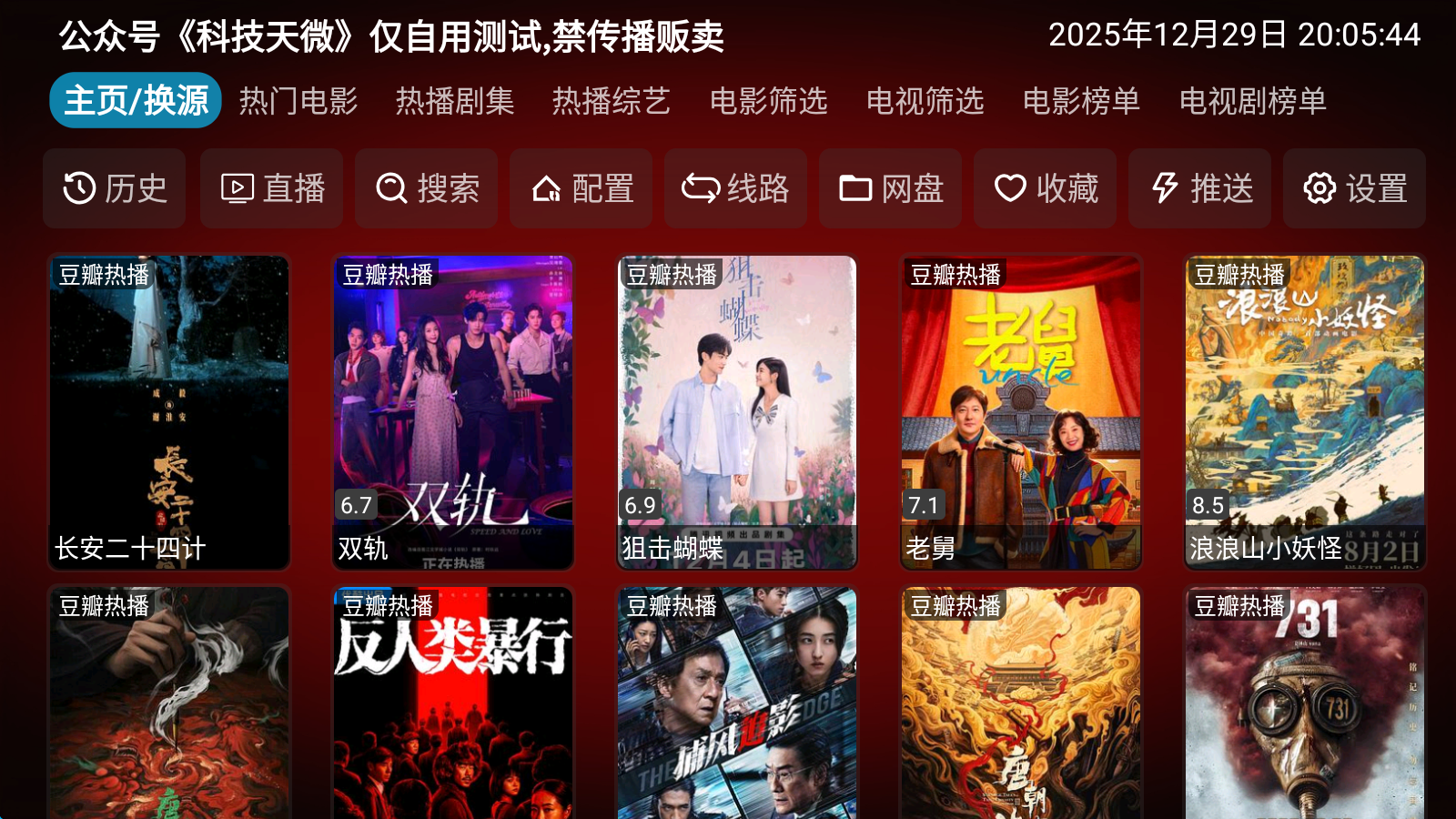View the 电视剧榜单 tab

click(x=1252, y=101)
